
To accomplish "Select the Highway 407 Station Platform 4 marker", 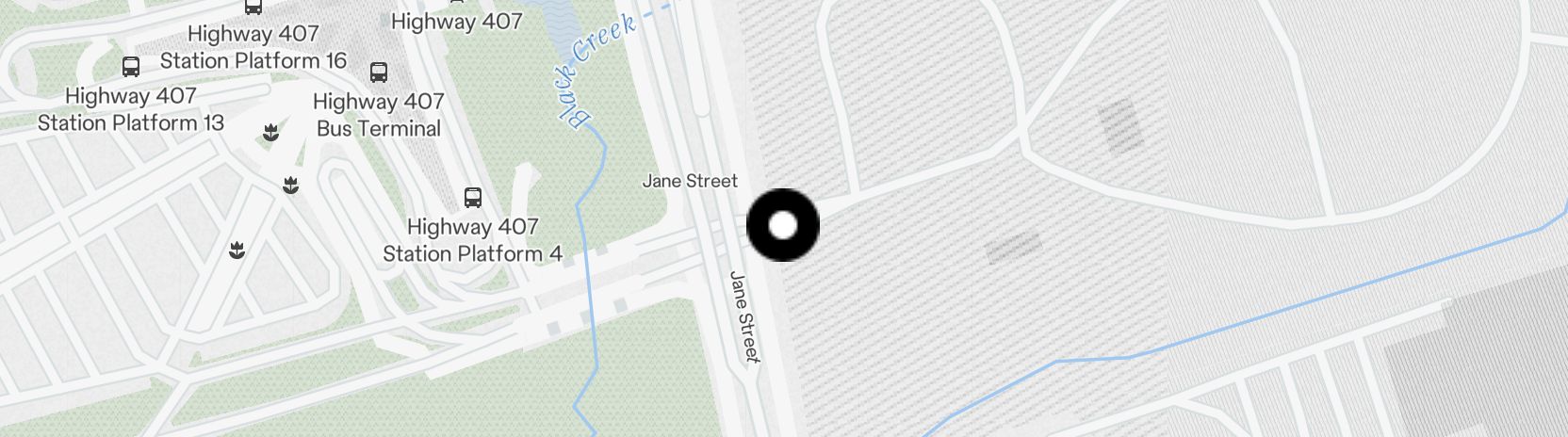I will click(x=473, y=198).
